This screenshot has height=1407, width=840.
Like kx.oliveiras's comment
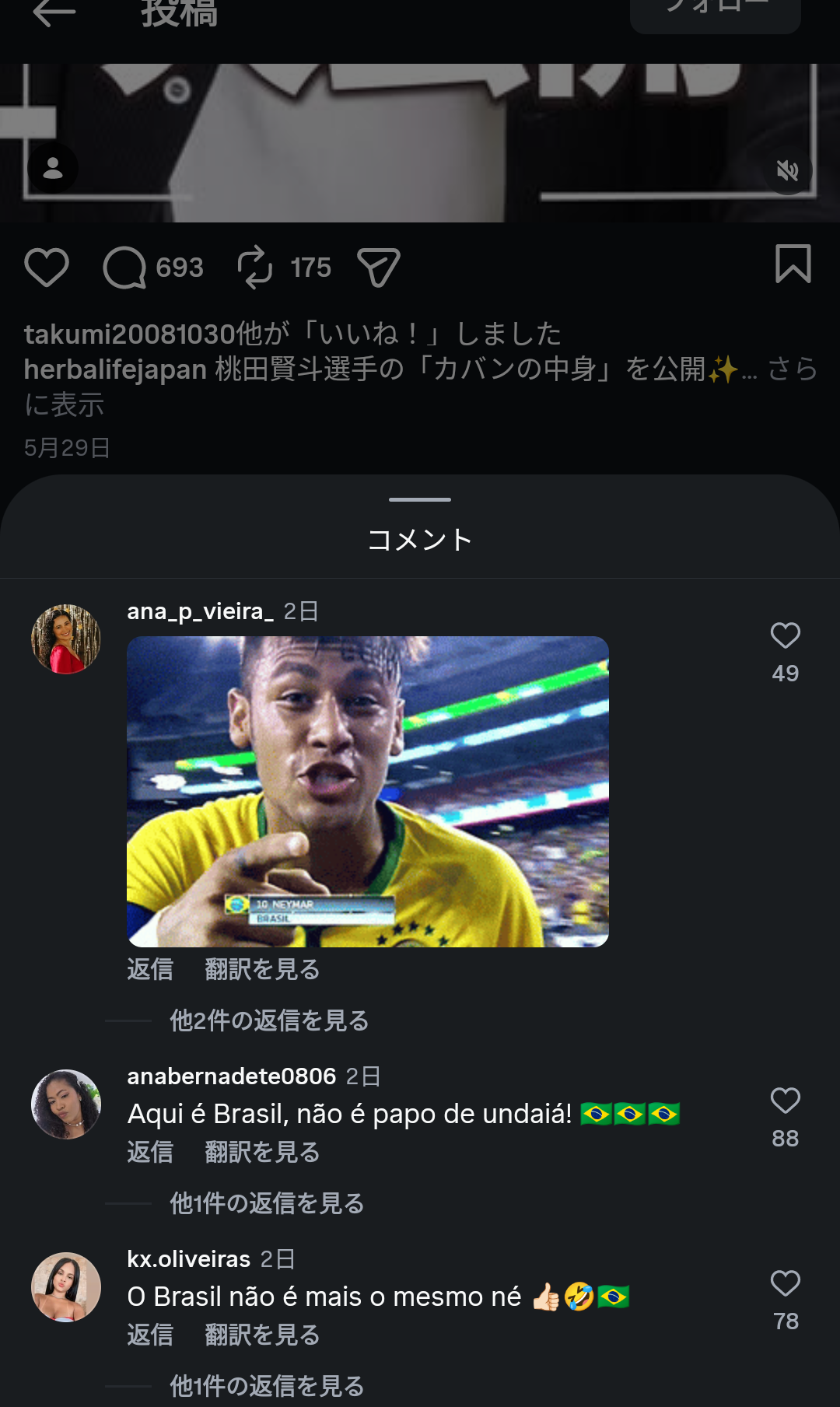click(786, 1283)
